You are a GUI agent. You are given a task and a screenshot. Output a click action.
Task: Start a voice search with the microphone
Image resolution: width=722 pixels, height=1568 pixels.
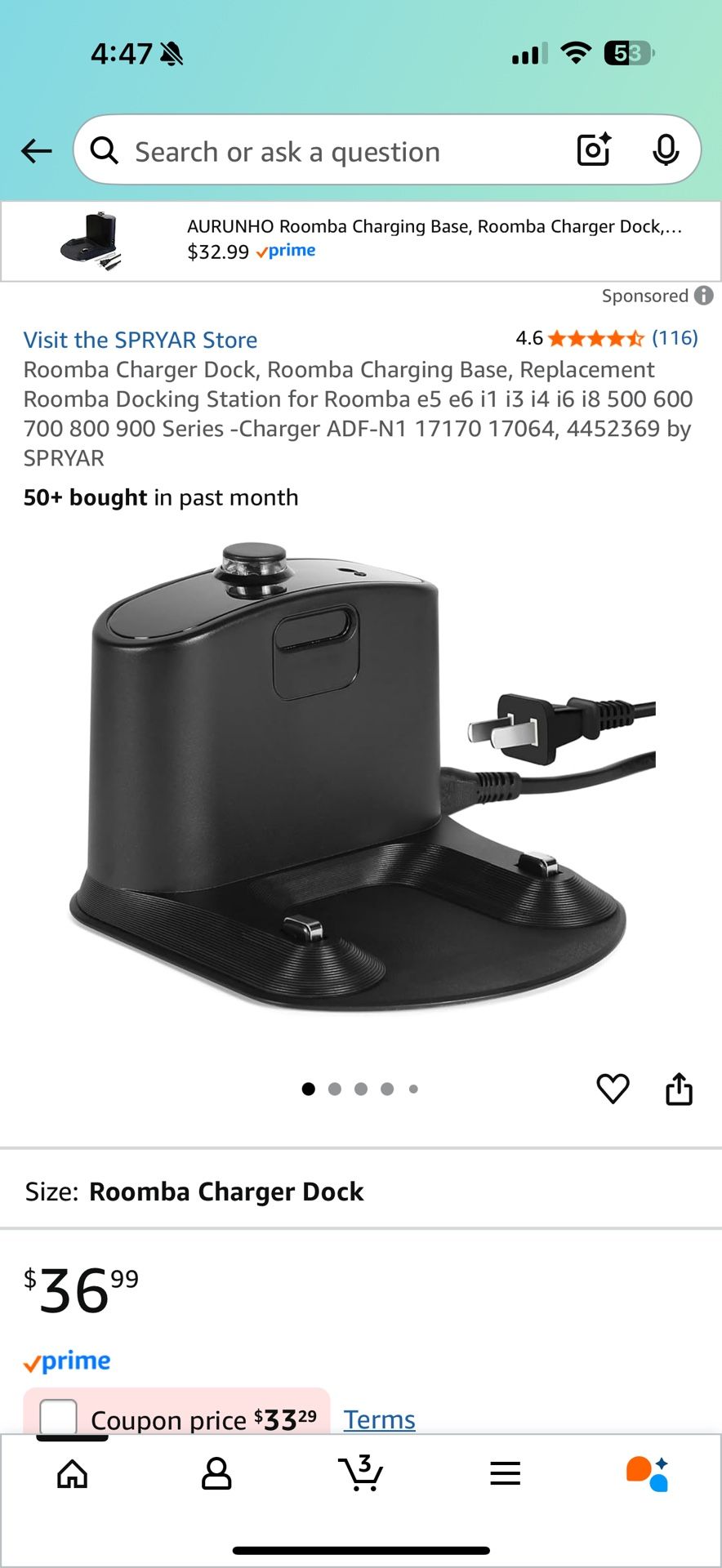(667, 151)
